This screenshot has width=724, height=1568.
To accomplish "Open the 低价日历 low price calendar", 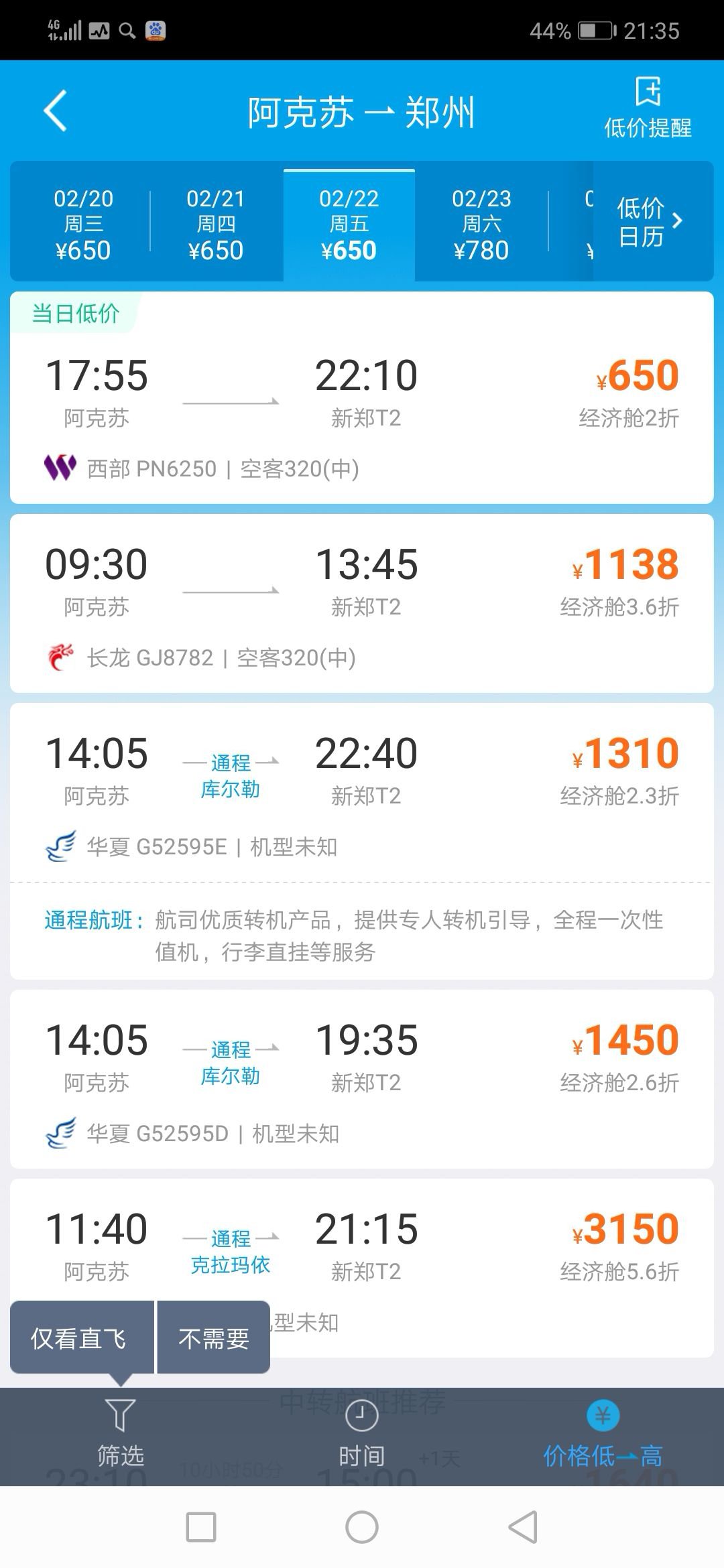I will coord(650,222).
